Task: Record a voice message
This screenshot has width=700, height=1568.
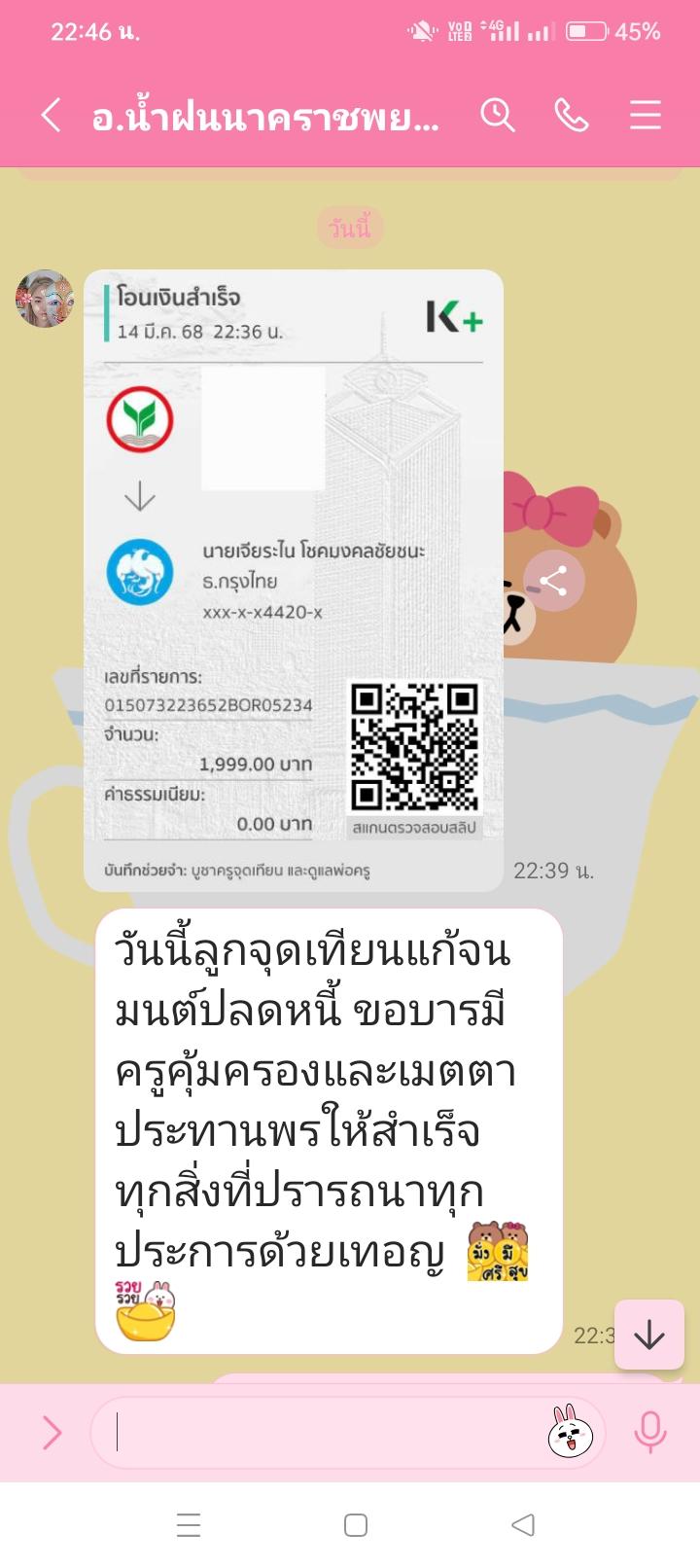Action: coord(649,1432)
